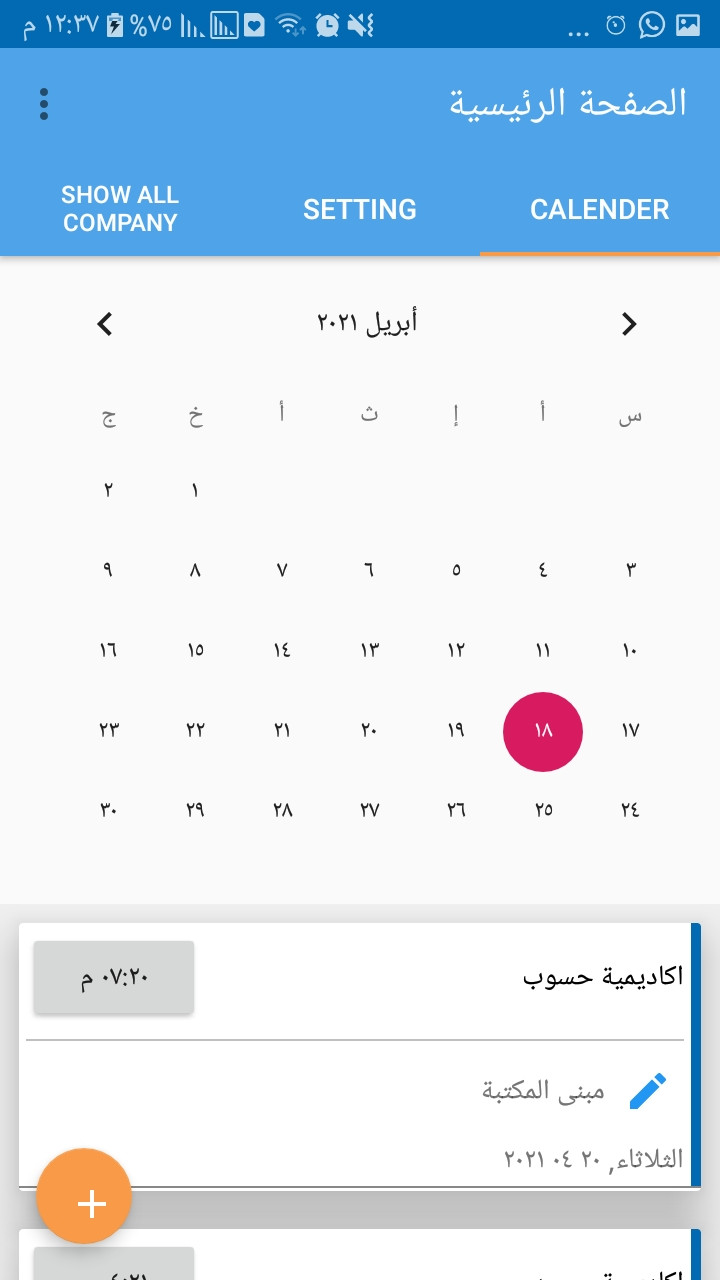
Task: Select date ٢٥ in the calendar
Action: coord(542,810)
